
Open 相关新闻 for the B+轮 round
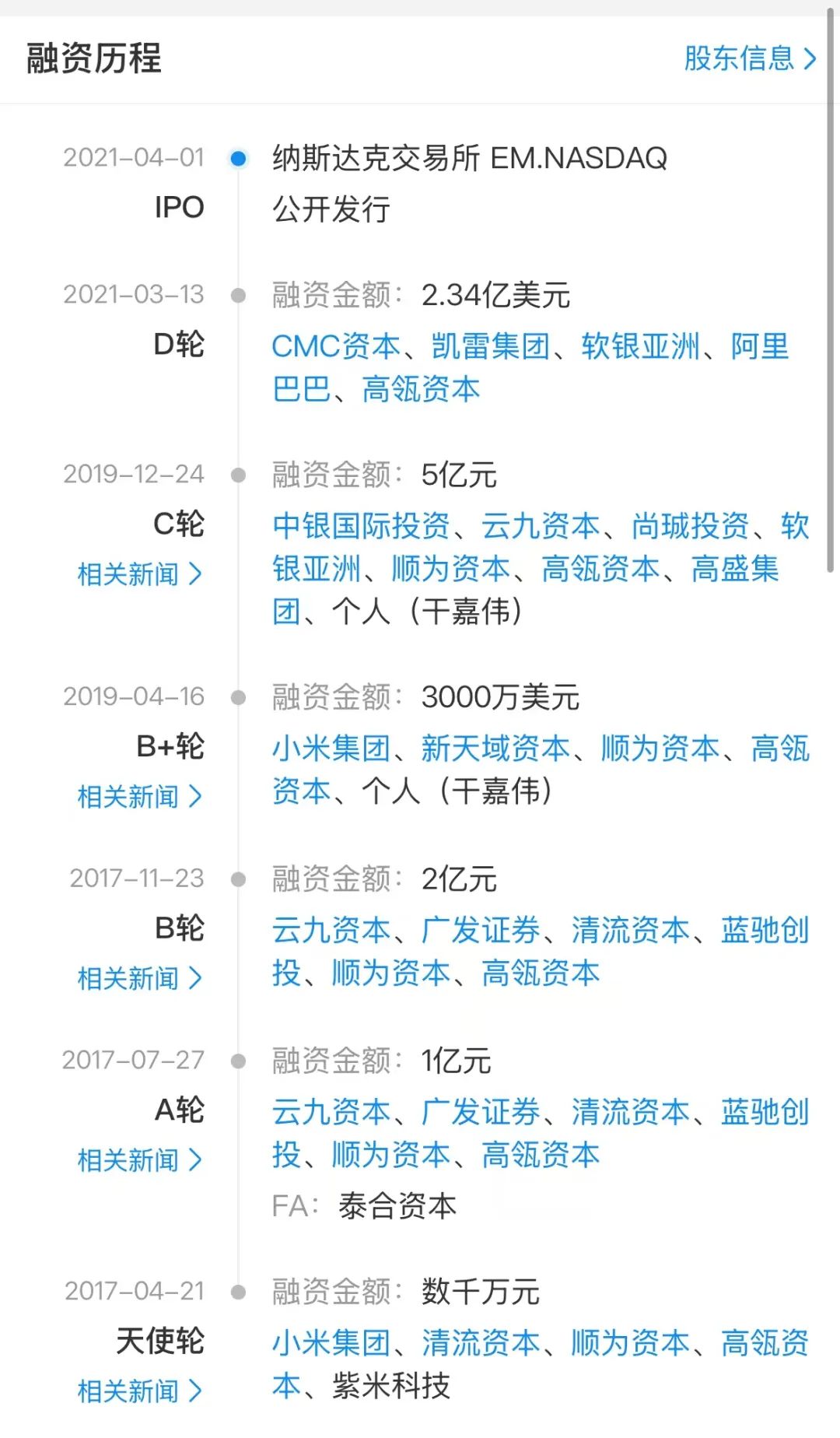click(139, 797)
